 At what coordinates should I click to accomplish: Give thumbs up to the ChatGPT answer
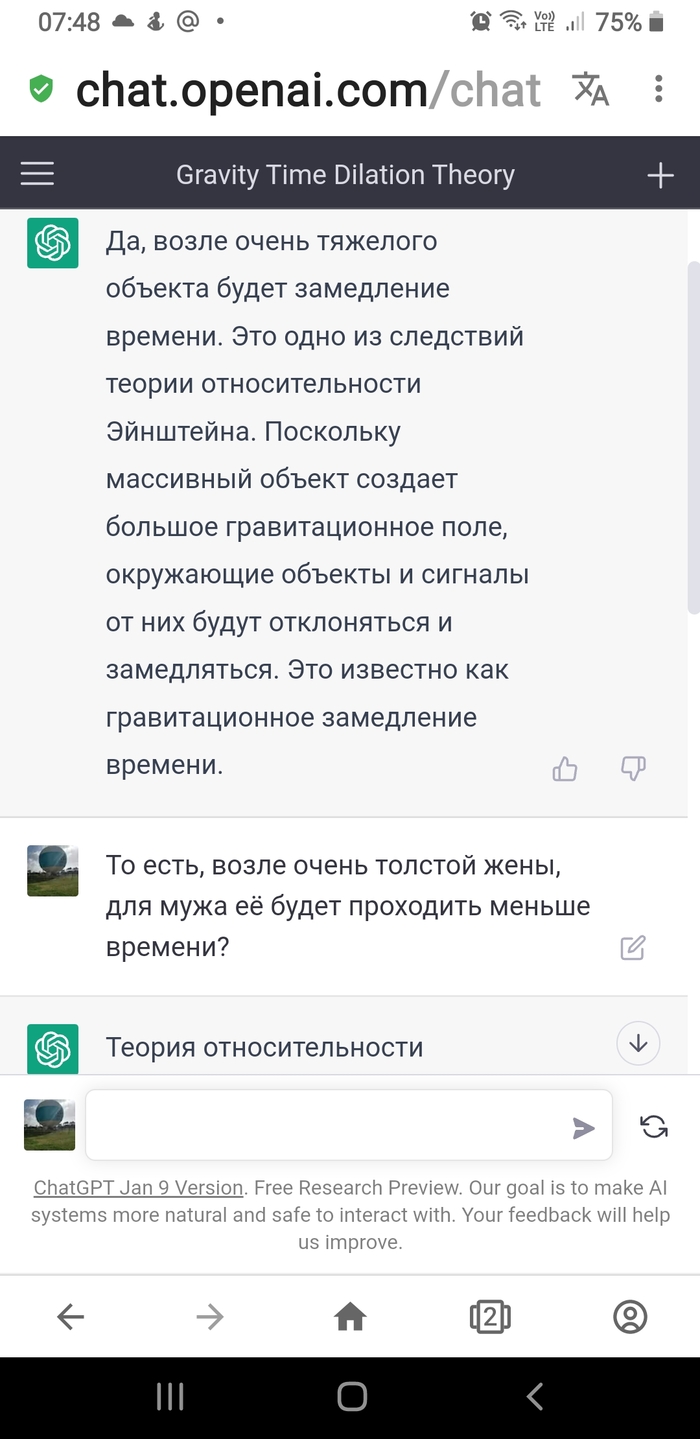pos(565,768)
